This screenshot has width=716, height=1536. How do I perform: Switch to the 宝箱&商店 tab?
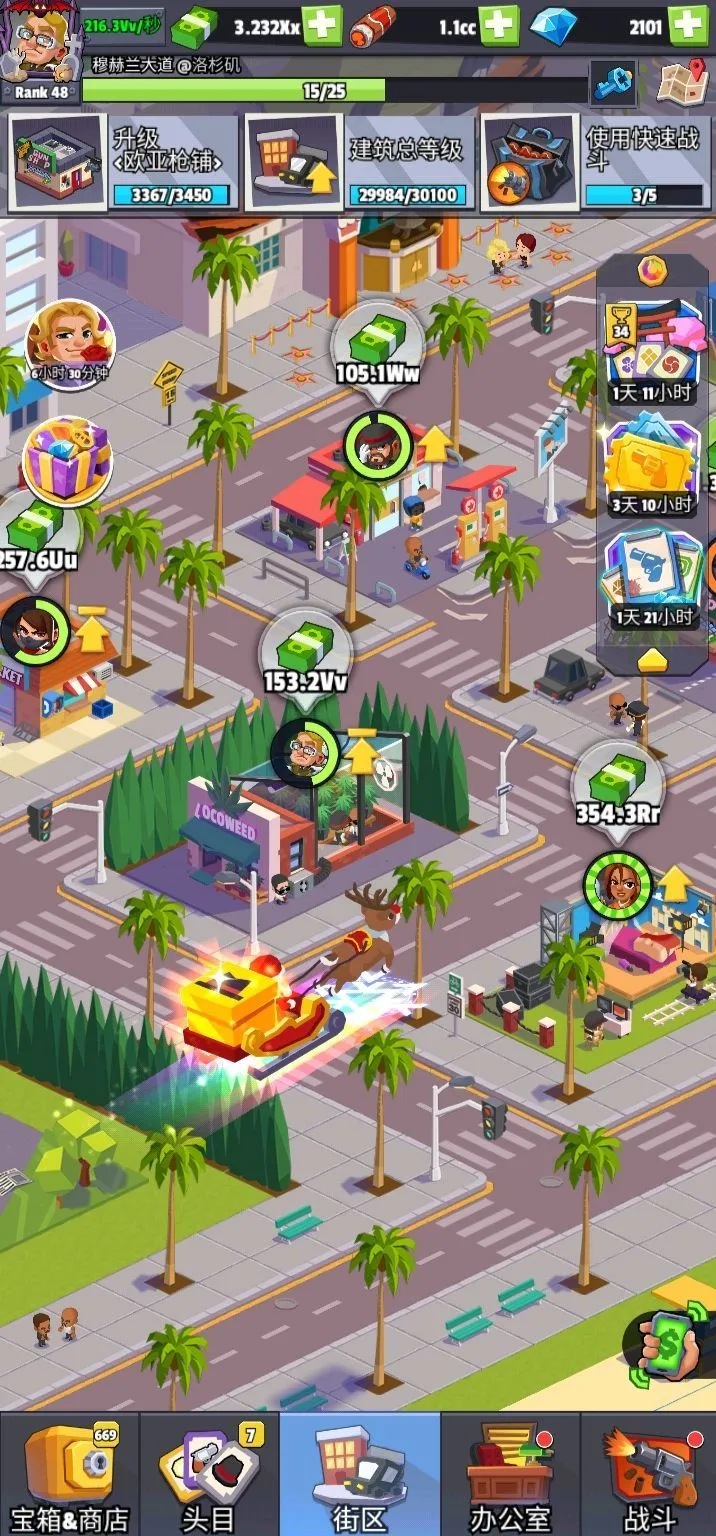click(x=70, y=1476)
